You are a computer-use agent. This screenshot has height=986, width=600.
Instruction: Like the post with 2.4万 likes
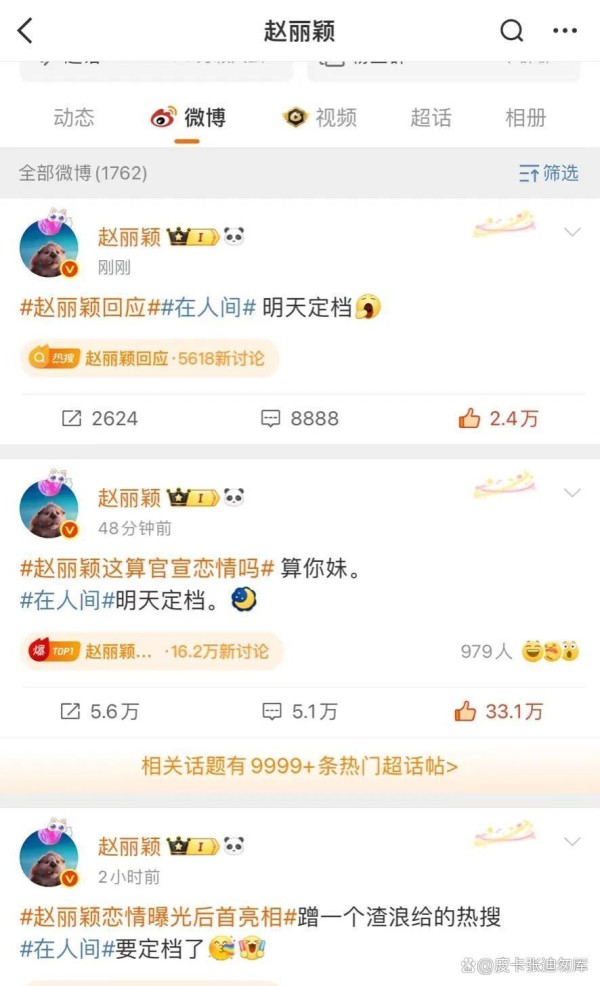point(498,418)
